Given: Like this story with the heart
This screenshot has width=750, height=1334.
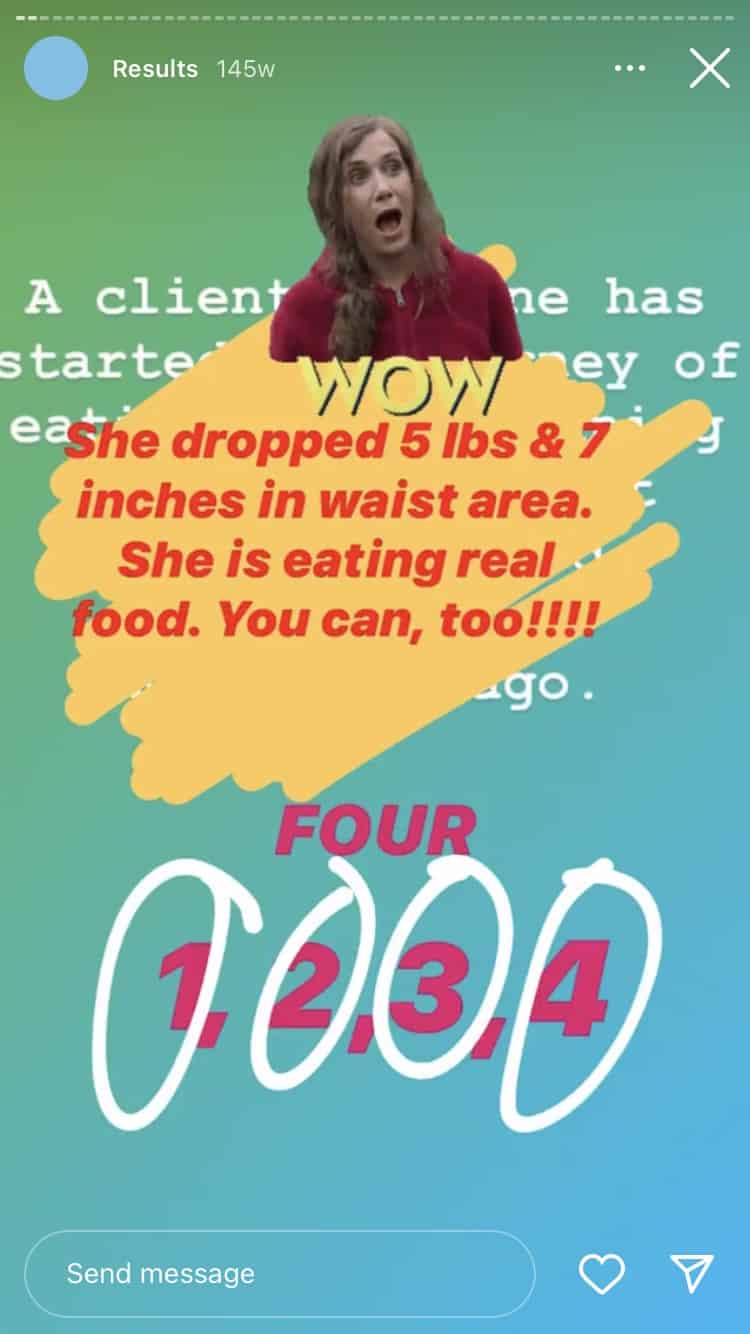Looking at the screenshot, I should [x=602, y=1273].
